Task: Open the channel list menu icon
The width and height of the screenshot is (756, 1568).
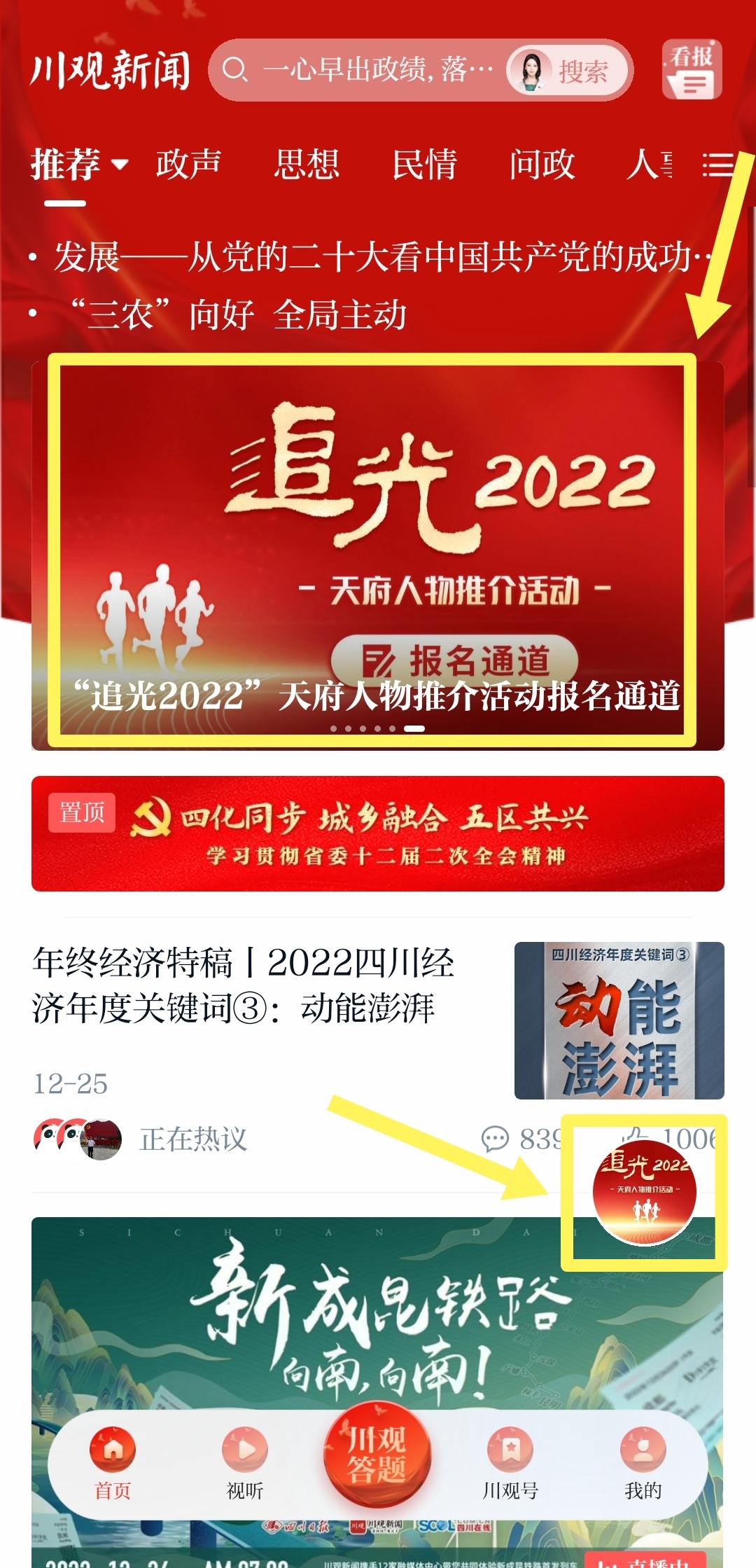Action: pyautogui.click(x=718, y=165)
